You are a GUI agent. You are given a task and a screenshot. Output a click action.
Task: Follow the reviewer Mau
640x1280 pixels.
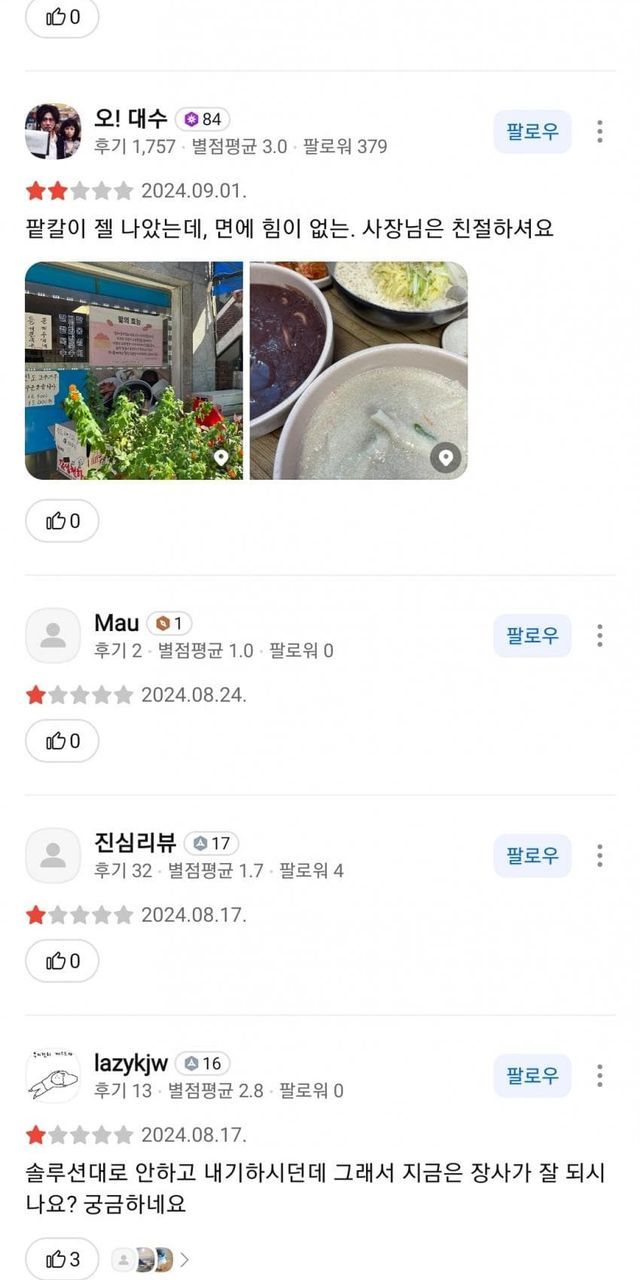pyautogui.click(x=532, y=635)
